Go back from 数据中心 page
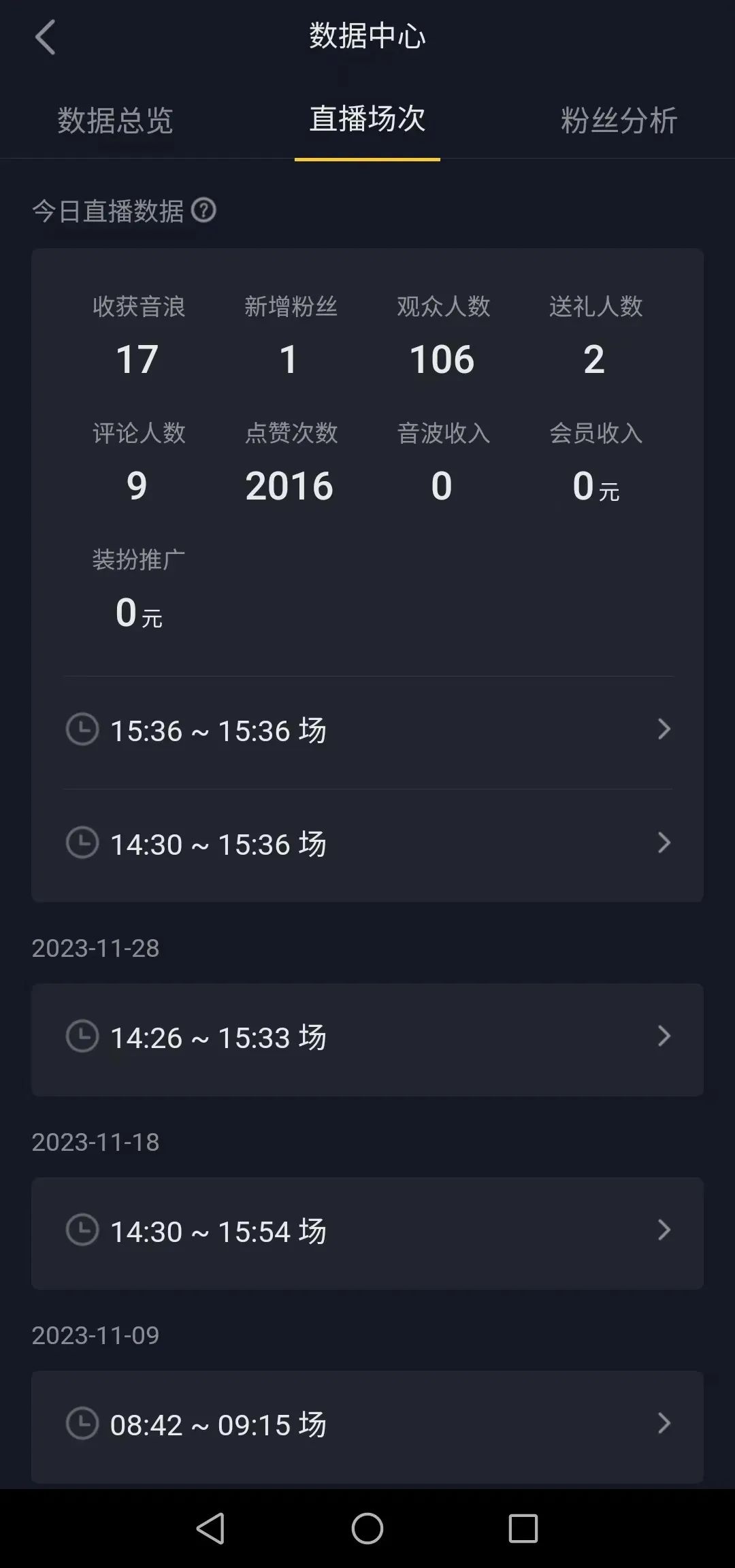 point(45,37)
